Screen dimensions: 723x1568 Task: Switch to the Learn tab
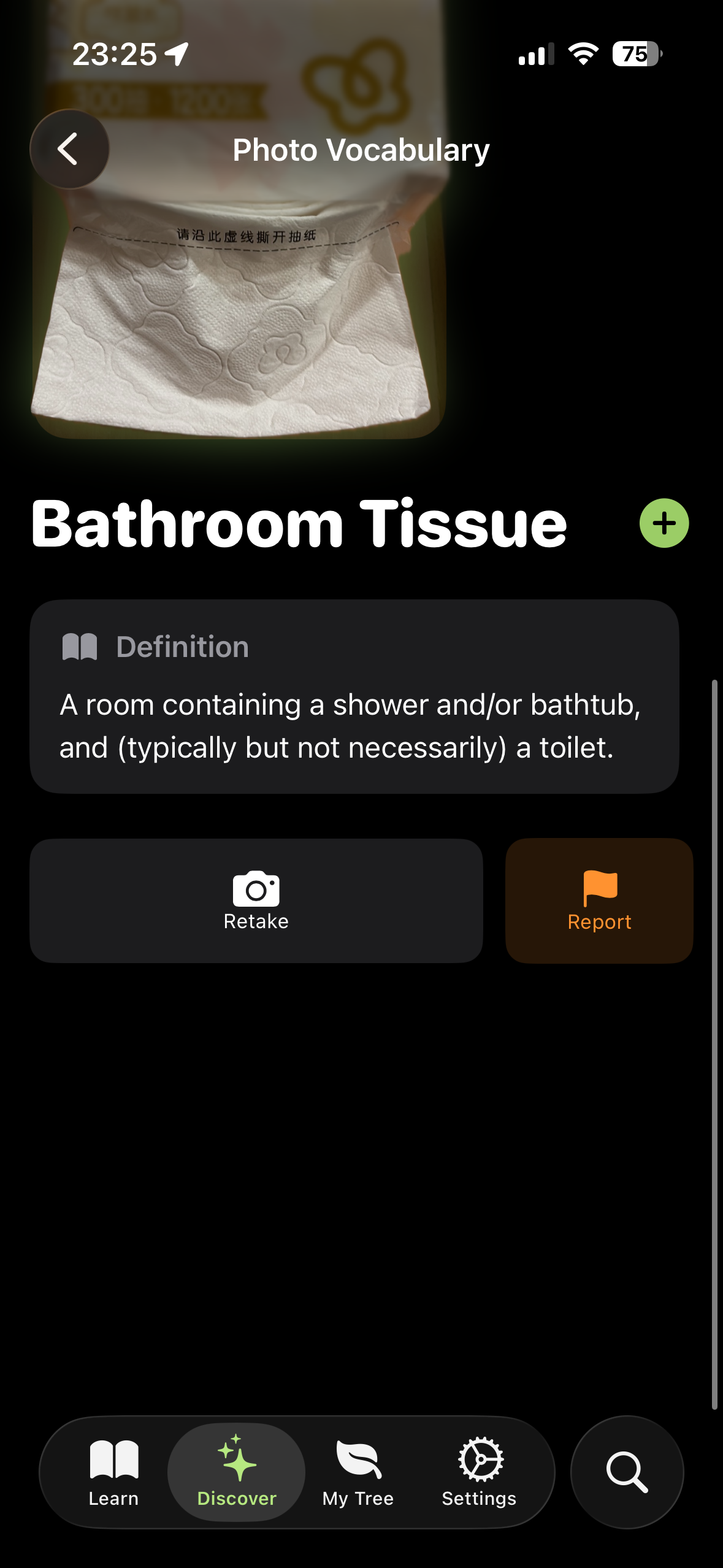click(x=113, y=1472)
